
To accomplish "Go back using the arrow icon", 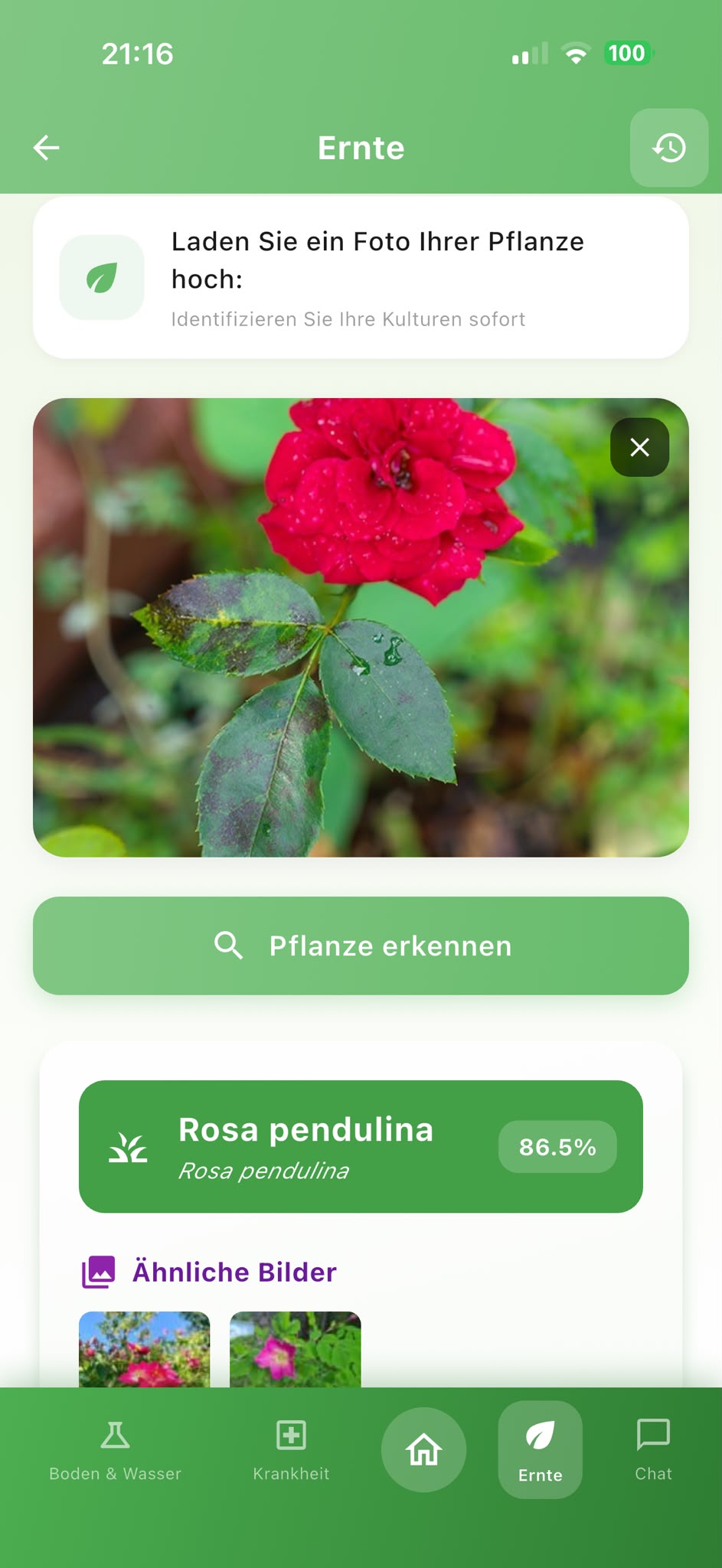I will point(47,148).
